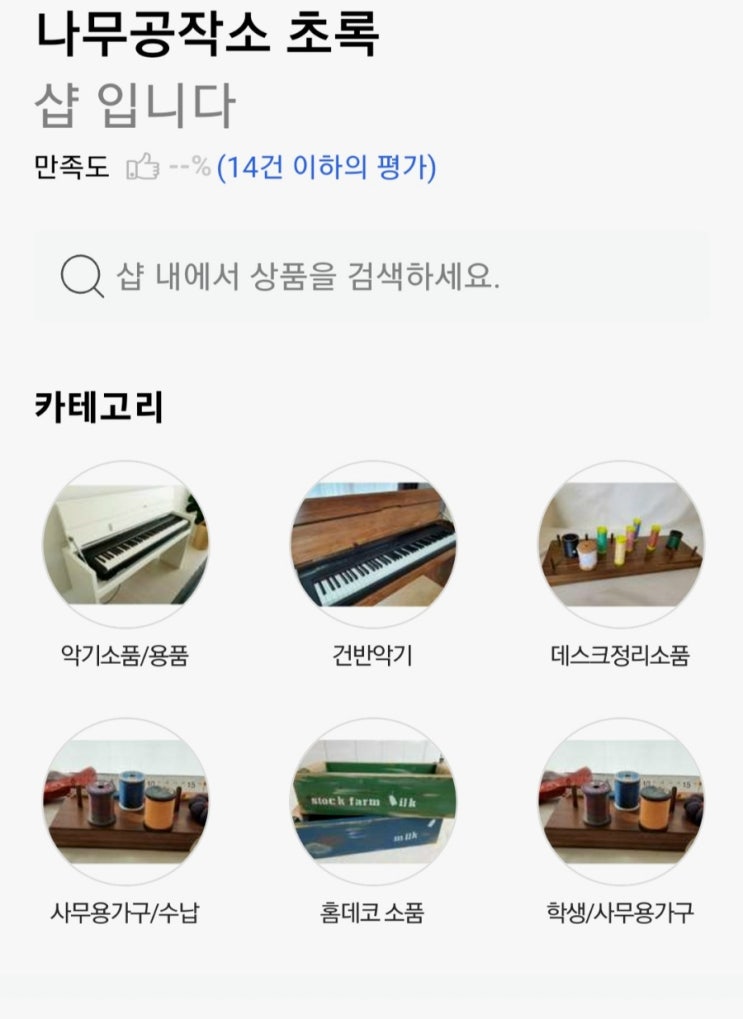Browse the 건반악기 category

373,544
